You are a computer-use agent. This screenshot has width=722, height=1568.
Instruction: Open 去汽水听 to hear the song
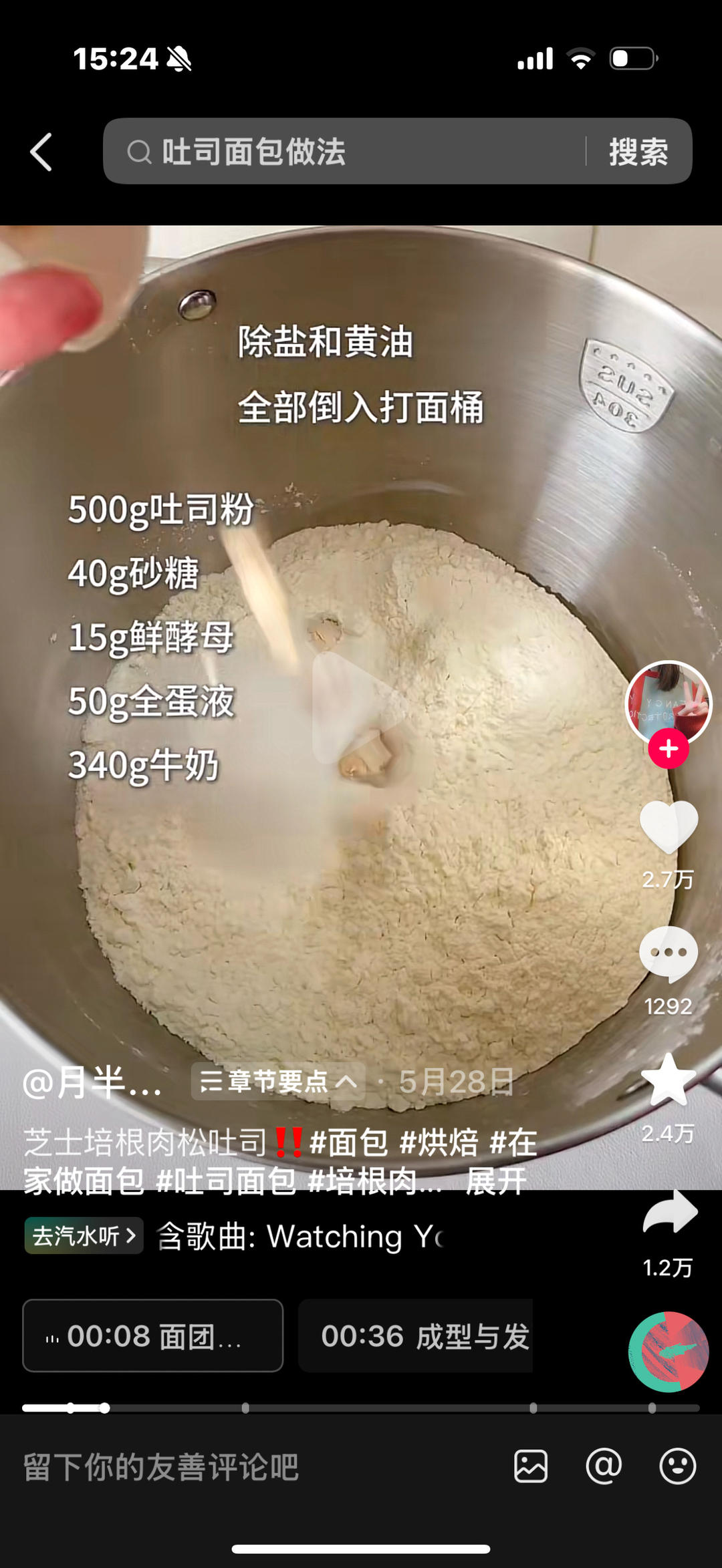click(x=84, y=1236)
